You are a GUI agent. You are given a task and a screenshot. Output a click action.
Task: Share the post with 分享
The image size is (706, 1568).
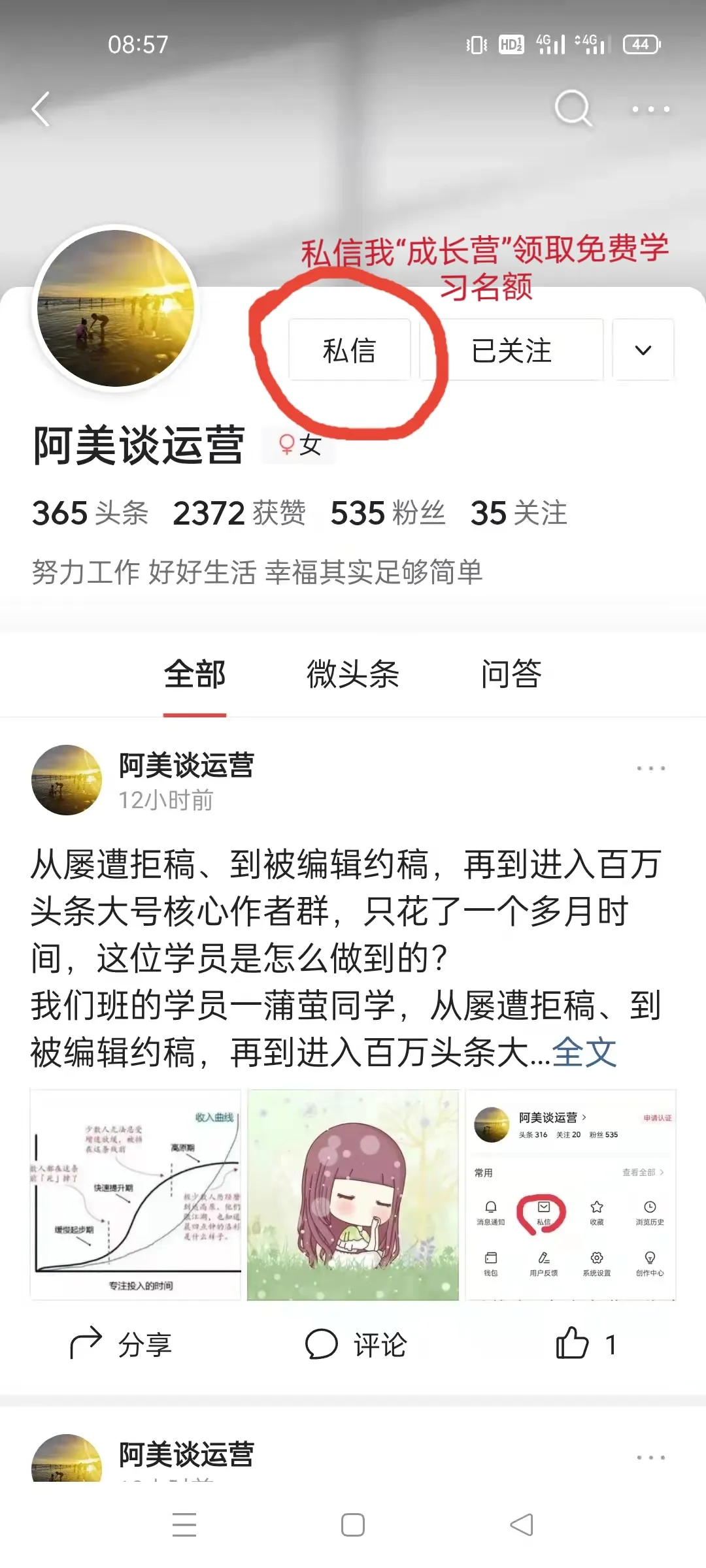tap(121, 1345)
